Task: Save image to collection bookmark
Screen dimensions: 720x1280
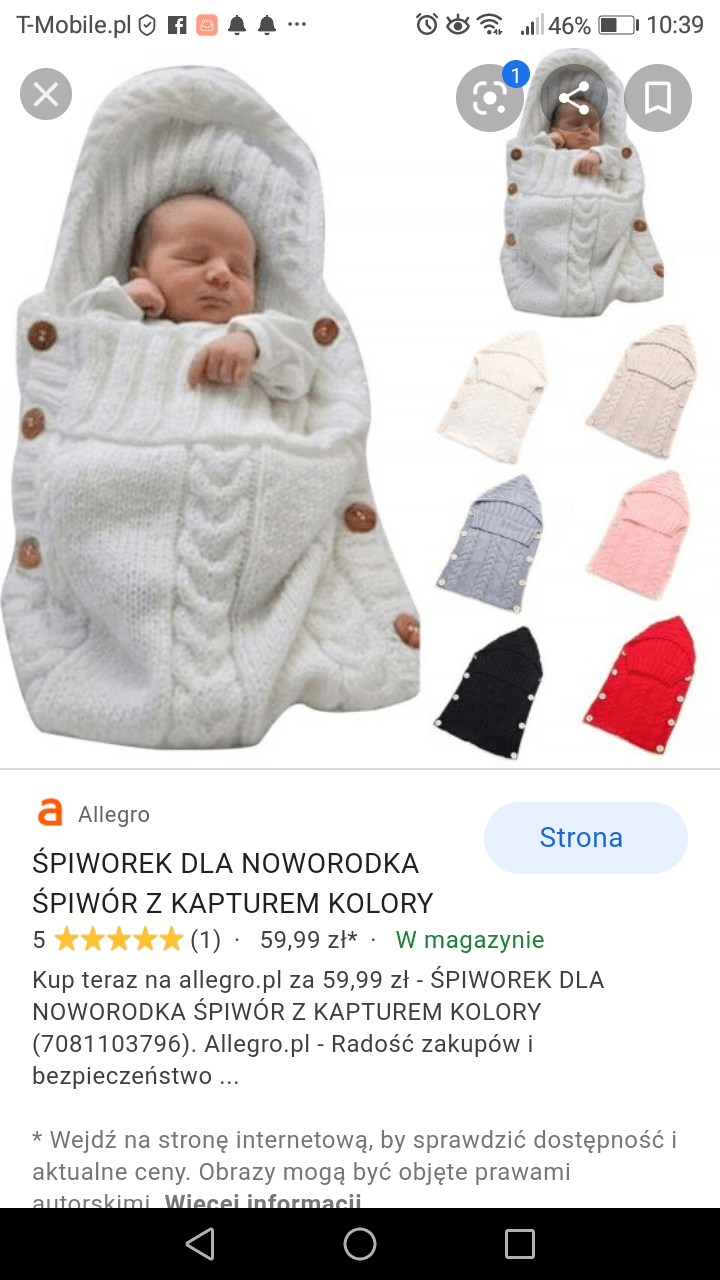Action: 657,97
